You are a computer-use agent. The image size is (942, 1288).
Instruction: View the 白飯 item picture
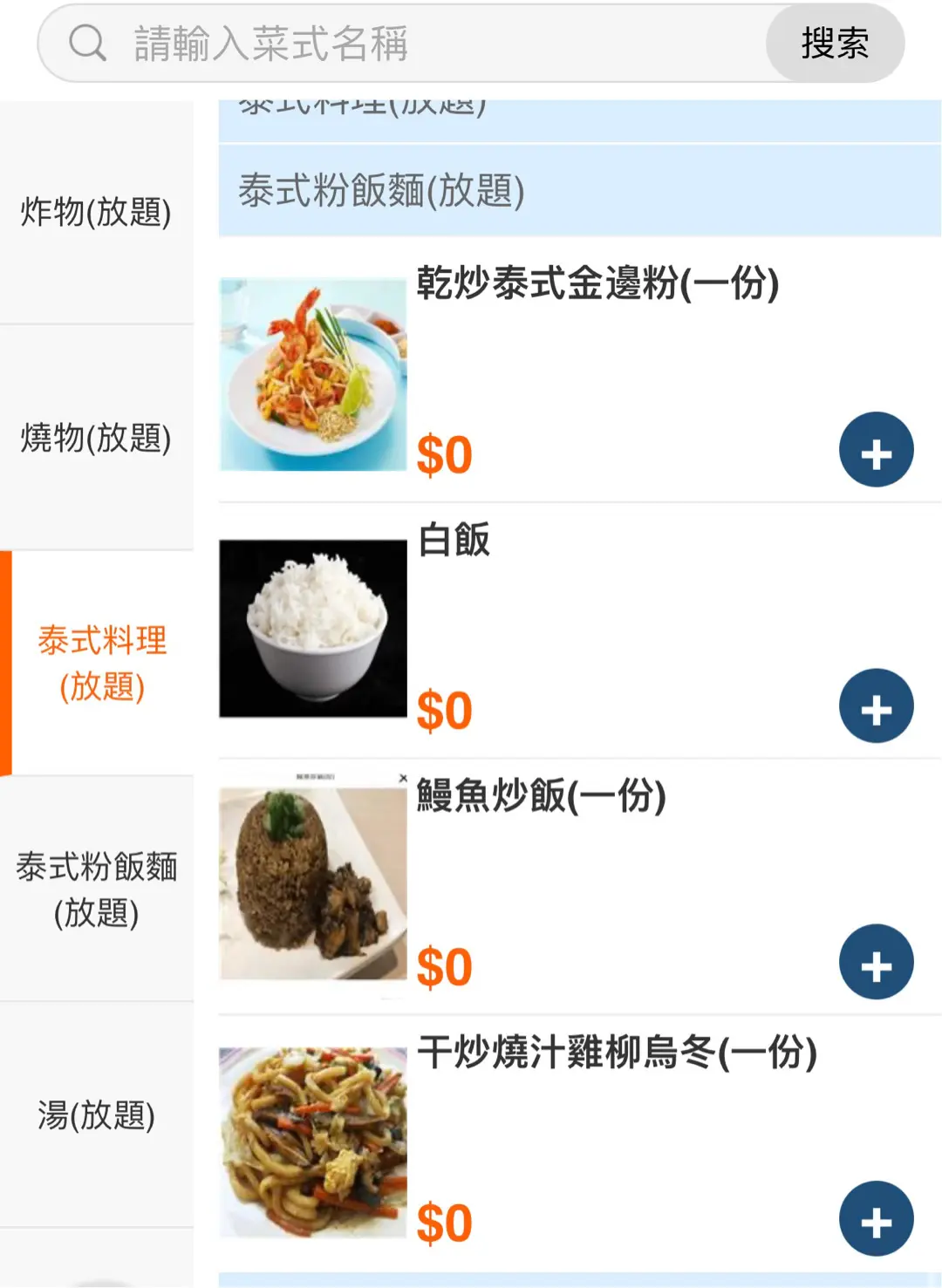coord(313,629)
